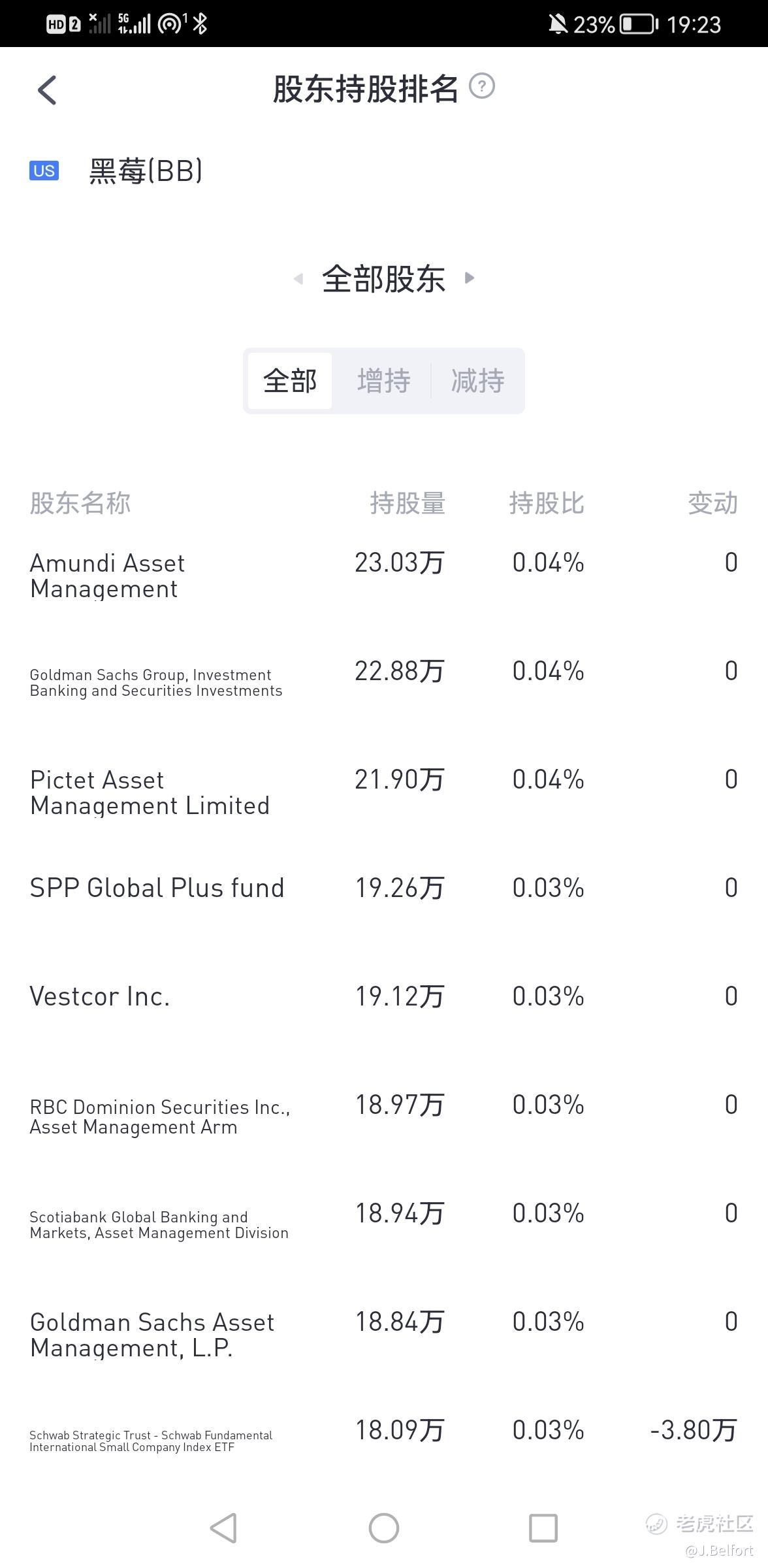Open the help icon beside 股东持股排名
Viewport: 768px width, 1568px height.
[x=482, y=86]
